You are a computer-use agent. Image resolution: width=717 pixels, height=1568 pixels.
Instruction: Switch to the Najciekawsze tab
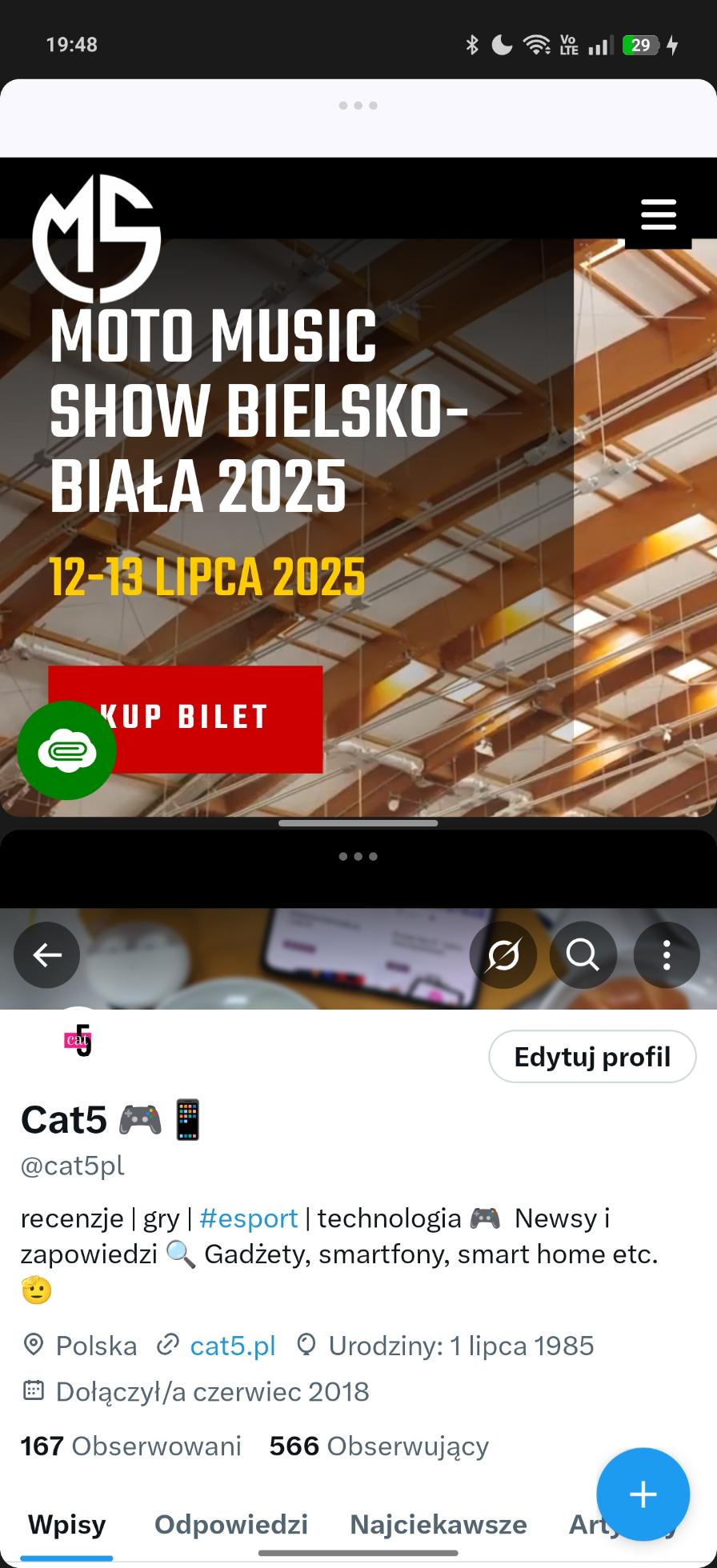438,1524
